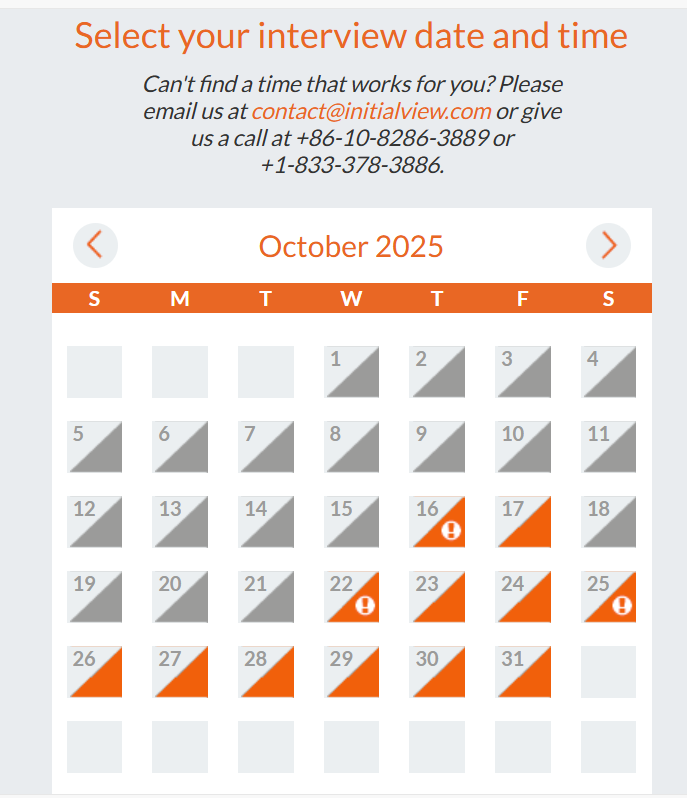
Task: Select October 29 for the interview
Action: 352,672
